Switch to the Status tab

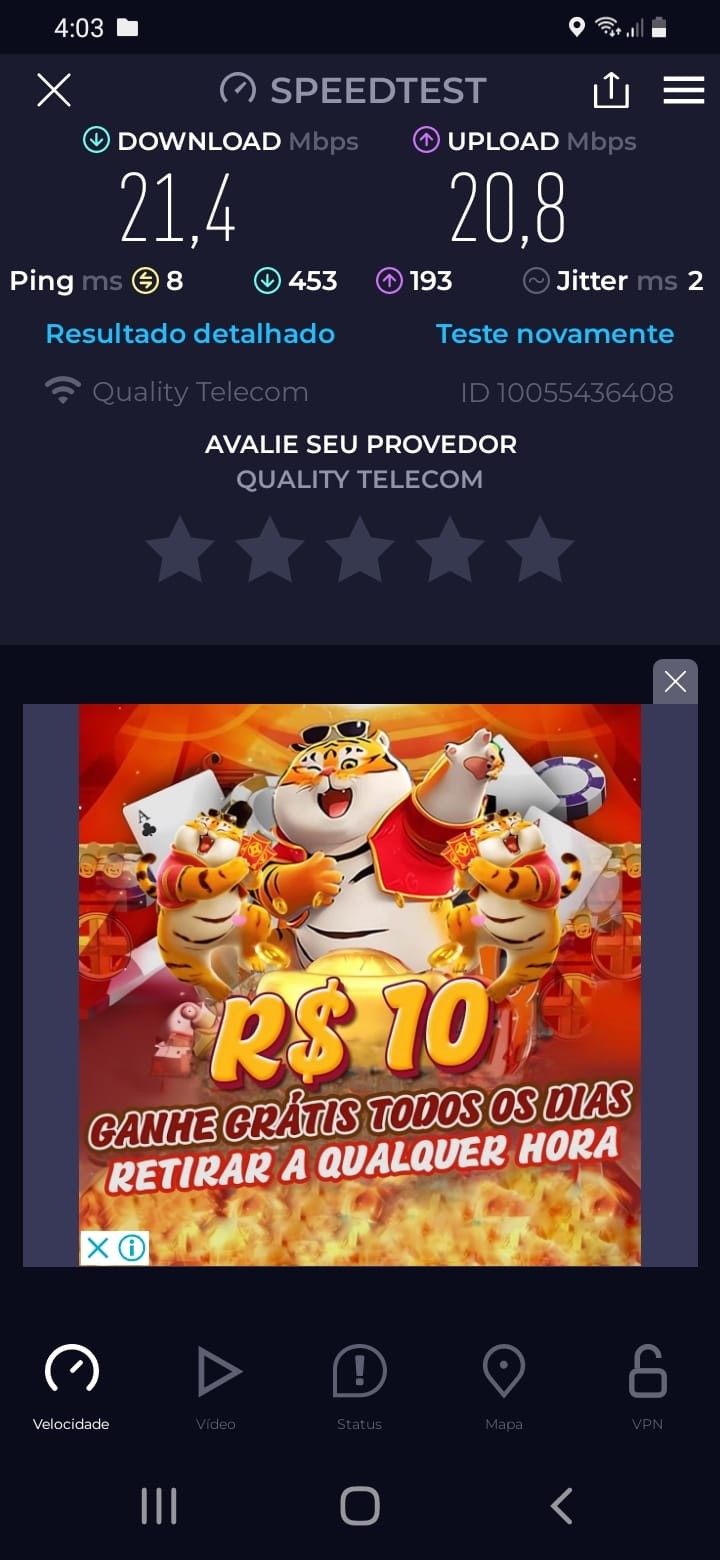pos(359,1385)
